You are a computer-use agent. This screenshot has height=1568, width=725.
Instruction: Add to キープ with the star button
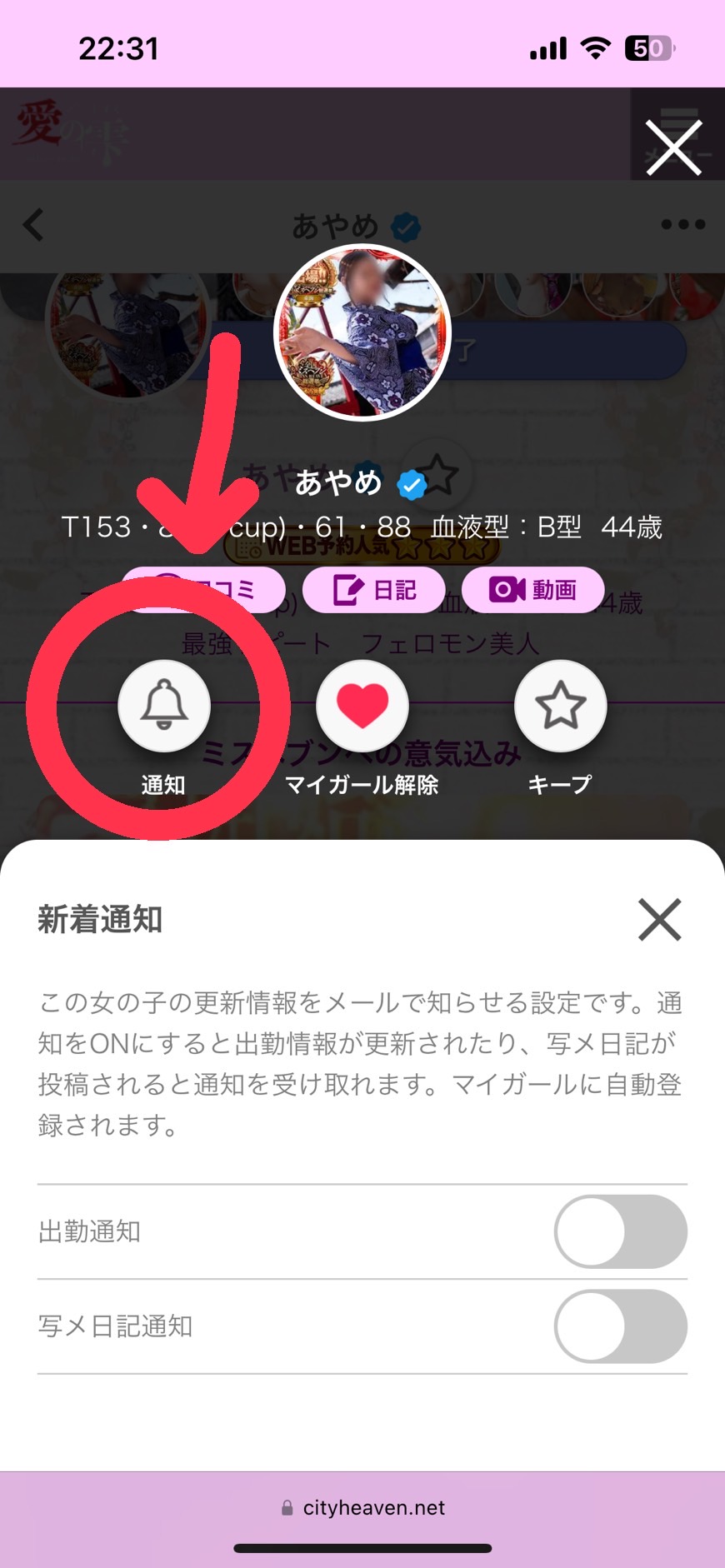[560, 706]
